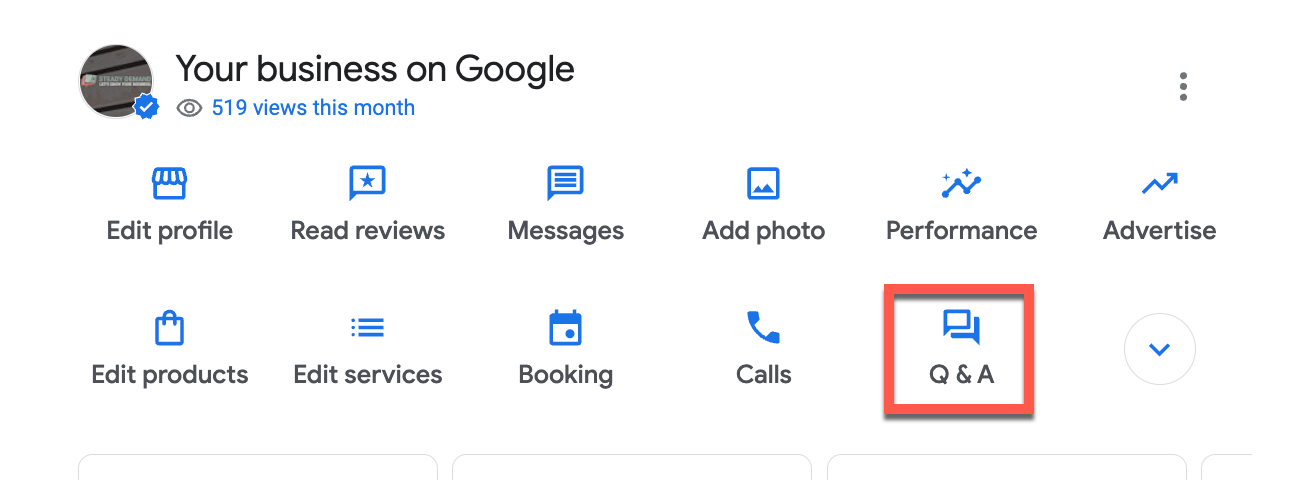Open Edit profile

(169, 205)
